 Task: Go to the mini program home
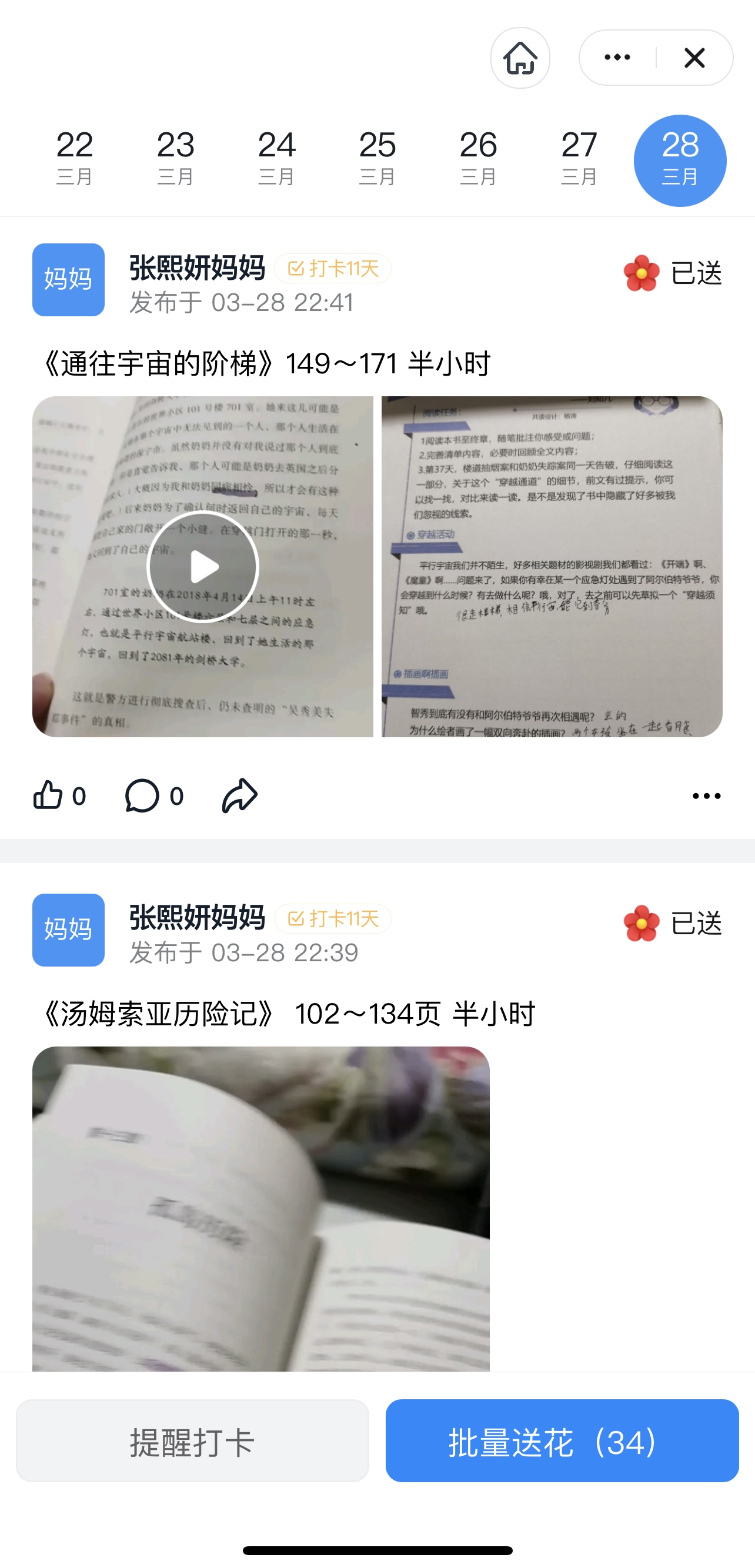(520, 58)
